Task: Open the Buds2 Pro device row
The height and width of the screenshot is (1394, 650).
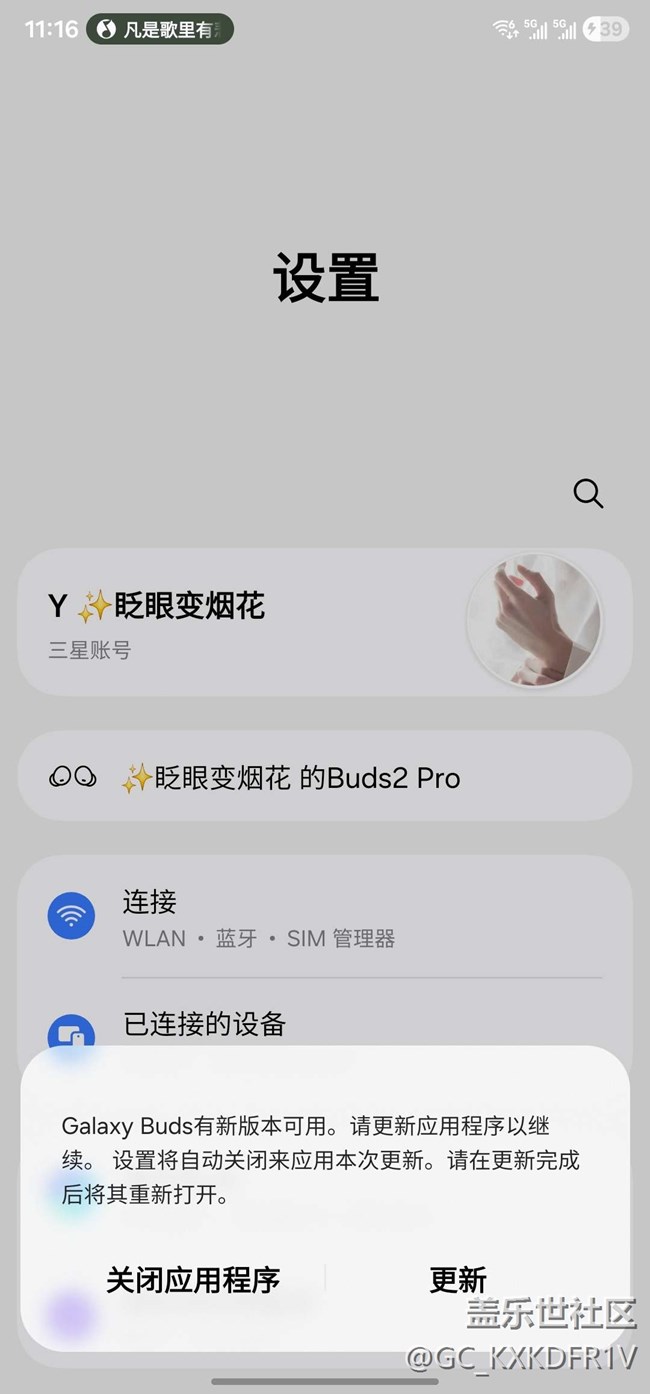Action: coord(324,777)
